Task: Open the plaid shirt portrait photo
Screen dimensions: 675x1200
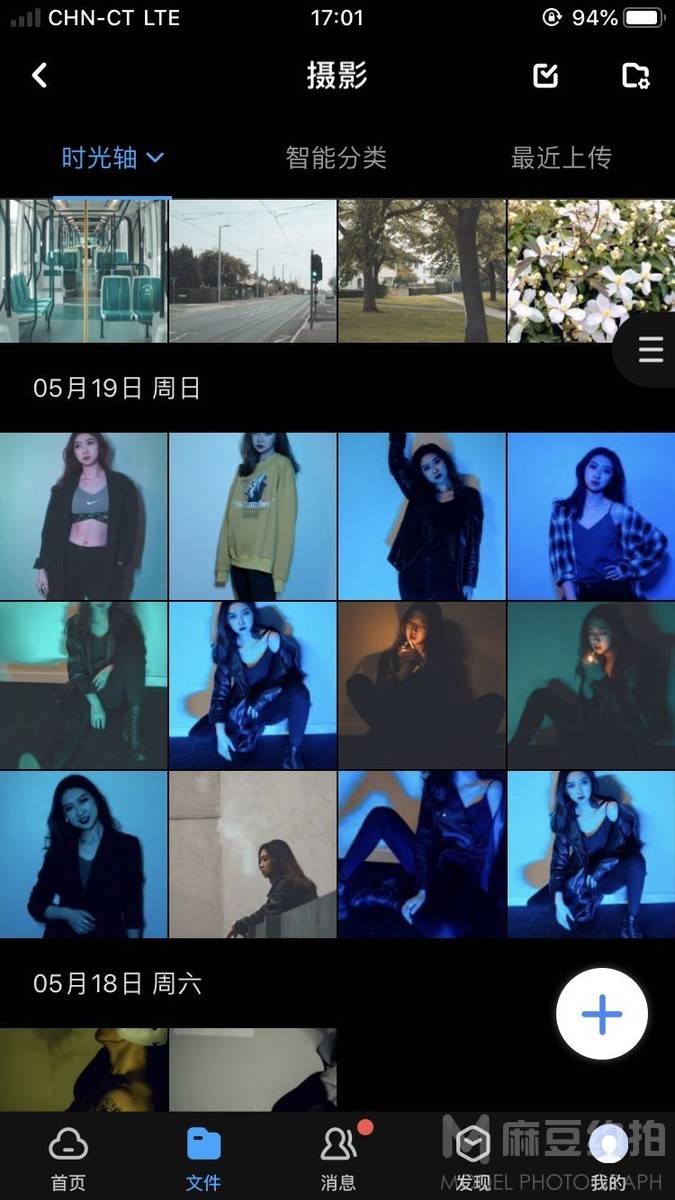Action: [x=590, y=516]
